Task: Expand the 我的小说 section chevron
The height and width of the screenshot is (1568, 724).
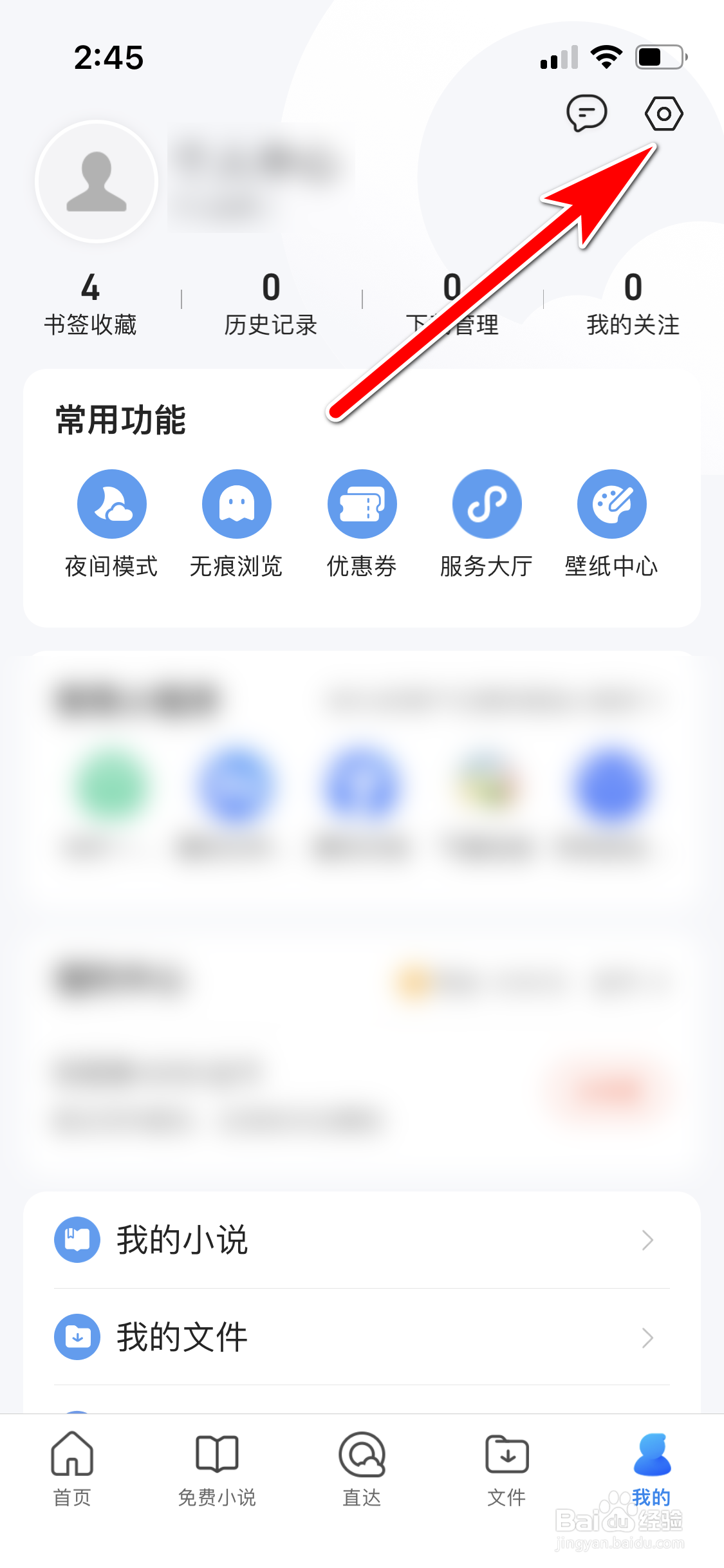Action: [648, 1239]
